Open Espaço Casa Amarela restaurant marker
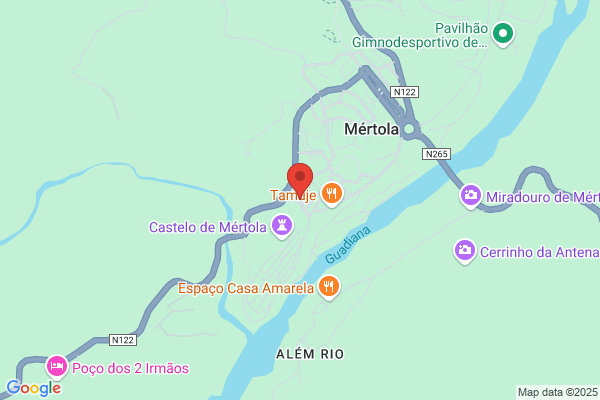This screenshot has height=400, width=600. tap(329, 288)
